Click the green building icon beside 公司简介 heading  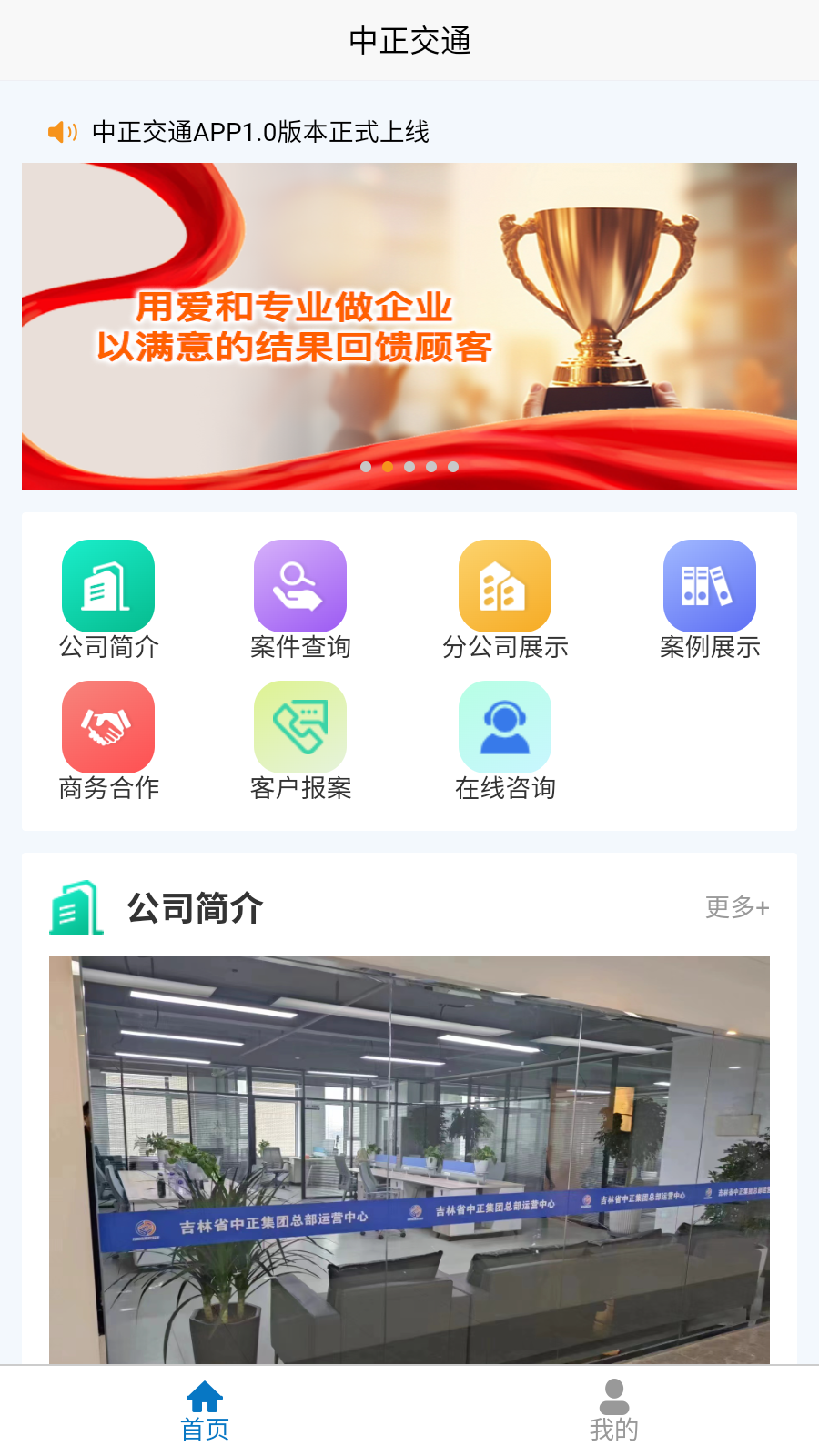pos(71,907)
